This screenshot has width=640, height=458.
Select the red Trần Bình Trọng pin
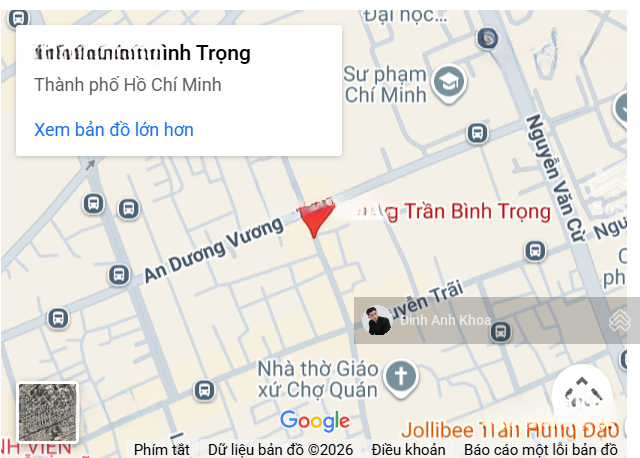click(x=316, y=217)
